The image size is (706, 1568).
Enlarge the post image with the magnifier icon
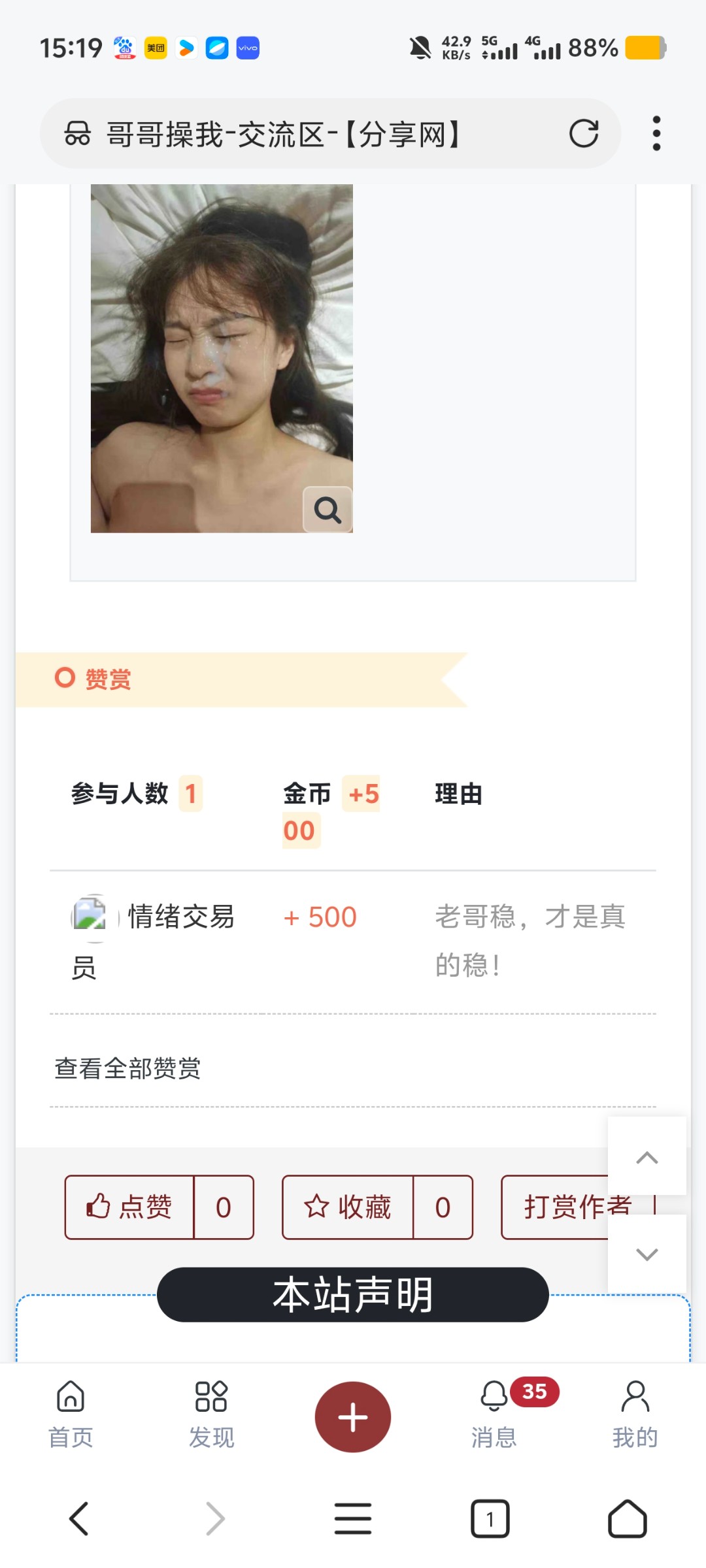pyautogui.click(x=328, y=510)
